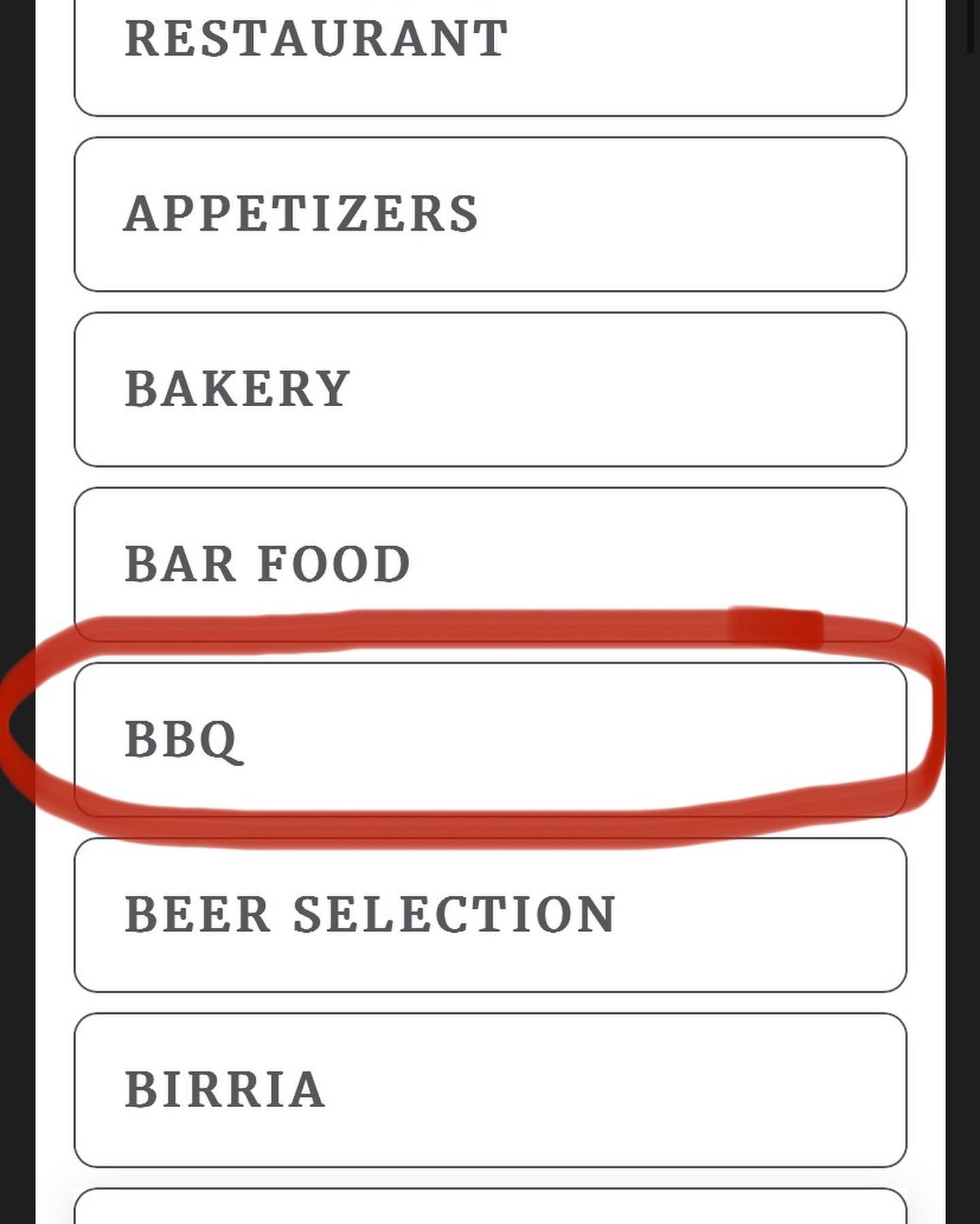Open the Appetizers category
The width and height of the screenshot is (980, 1224).
point(490,214)
